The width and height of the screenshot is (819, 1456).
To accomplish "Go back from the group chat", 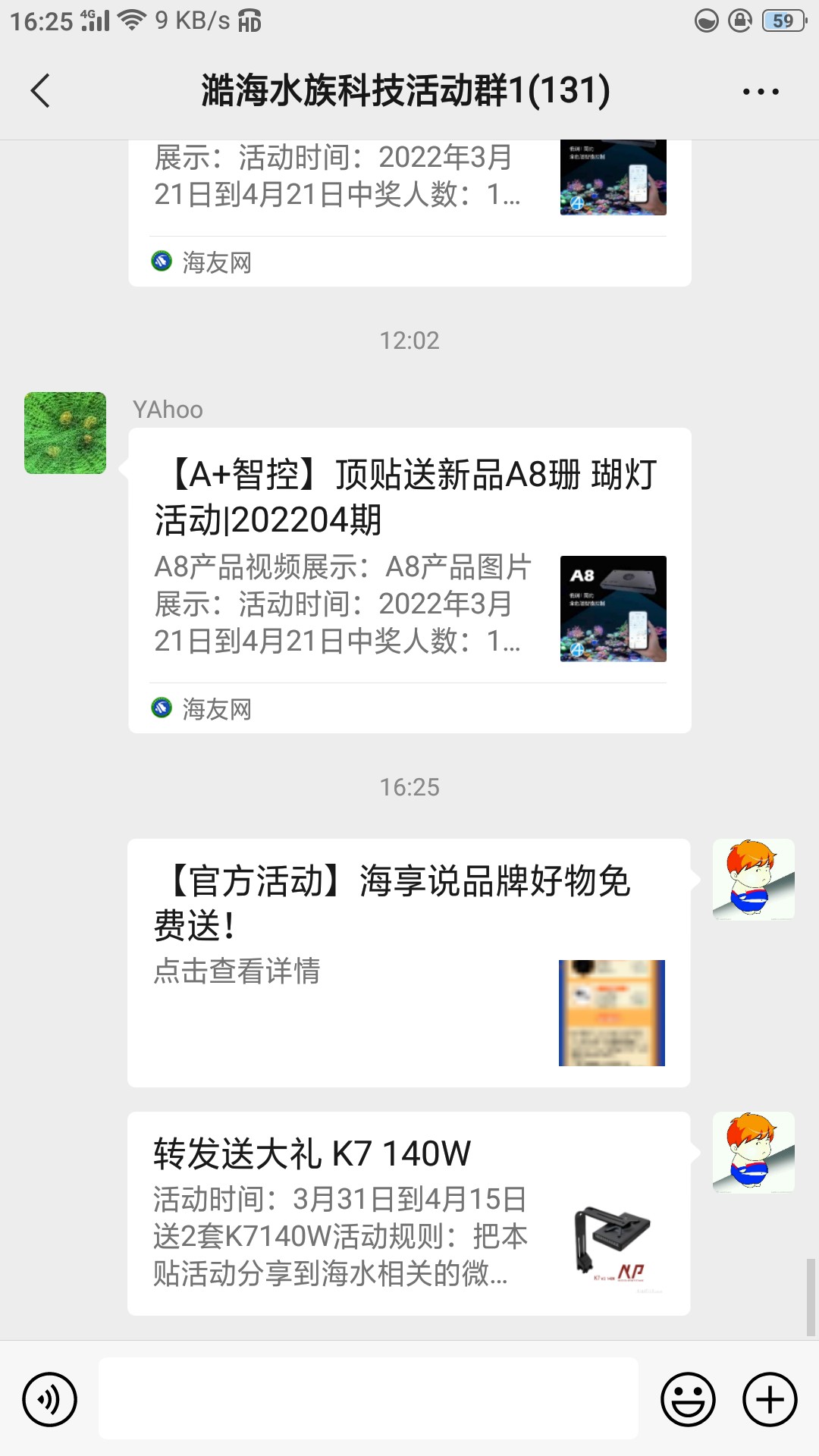I will 41,91.
